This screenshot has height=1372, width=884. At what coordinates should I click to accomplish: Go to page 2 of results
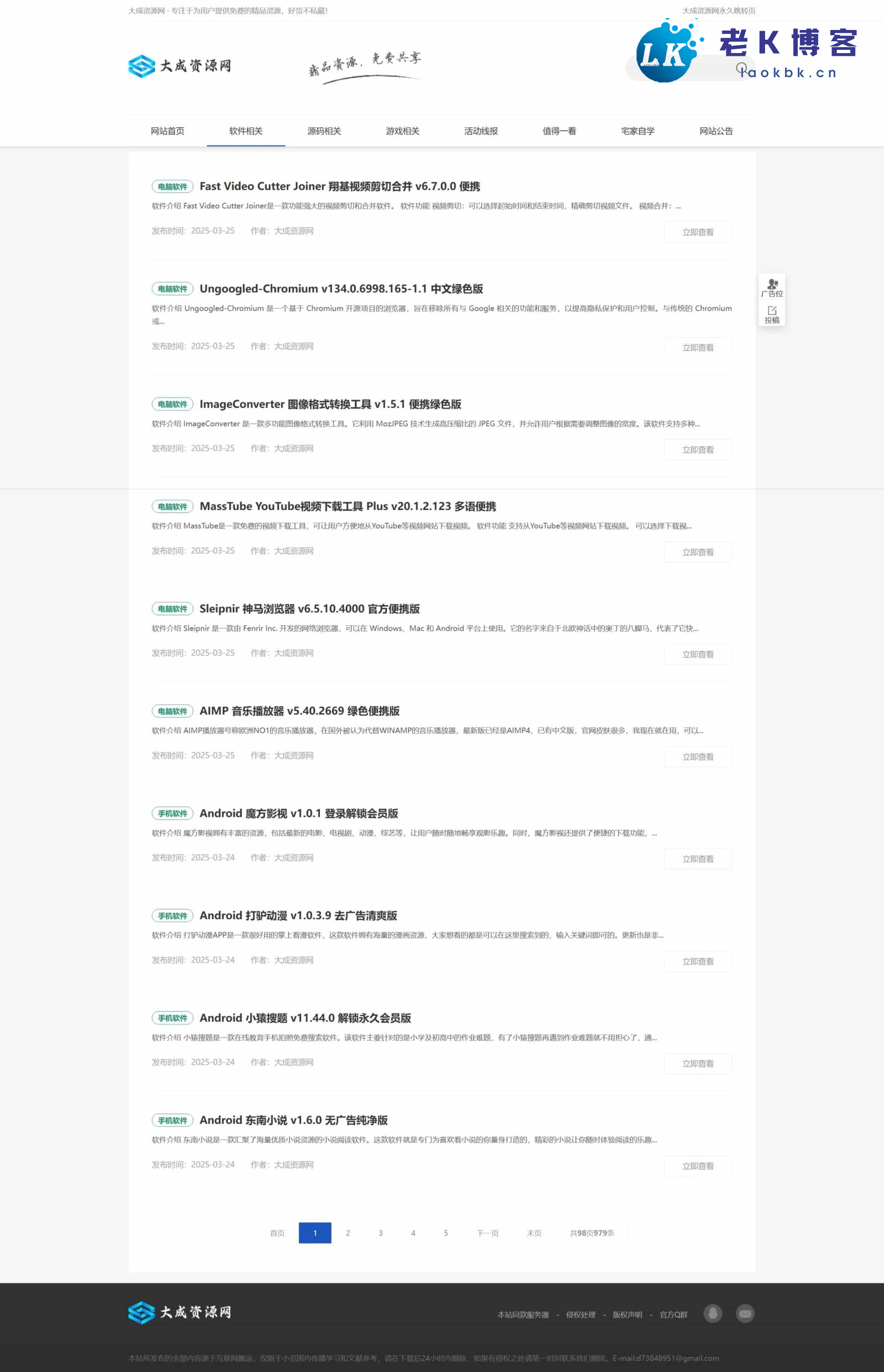click(348, 1233)
